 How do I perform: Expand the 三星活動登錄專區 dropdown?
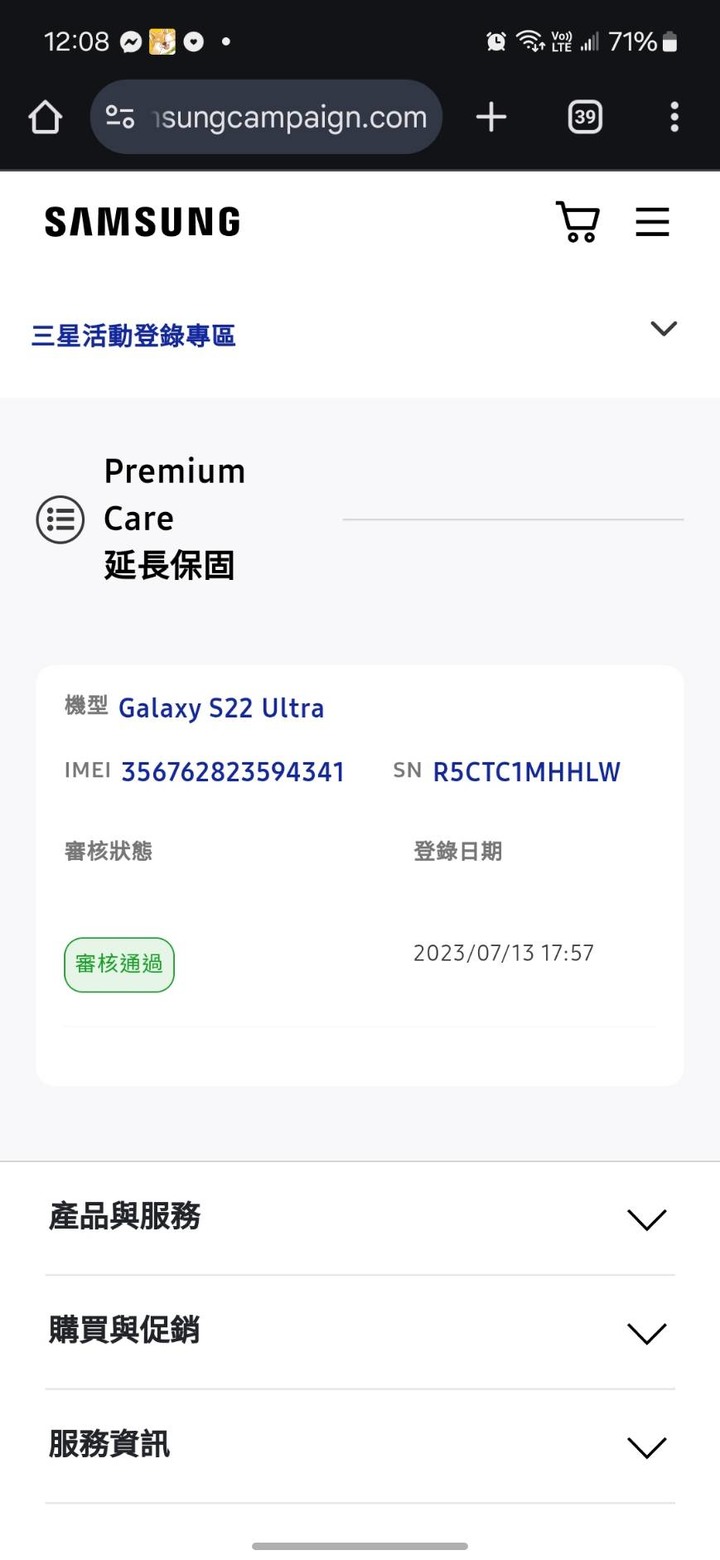663,329
